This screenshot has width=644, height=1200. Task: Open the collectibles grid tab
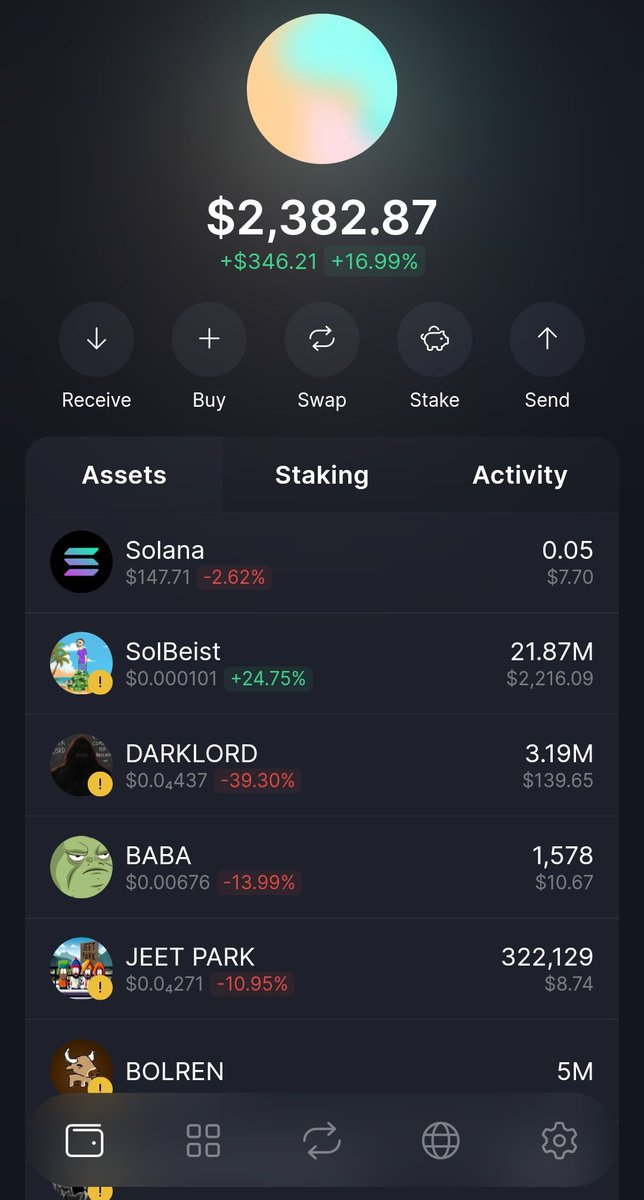(x=203, y=1140)
